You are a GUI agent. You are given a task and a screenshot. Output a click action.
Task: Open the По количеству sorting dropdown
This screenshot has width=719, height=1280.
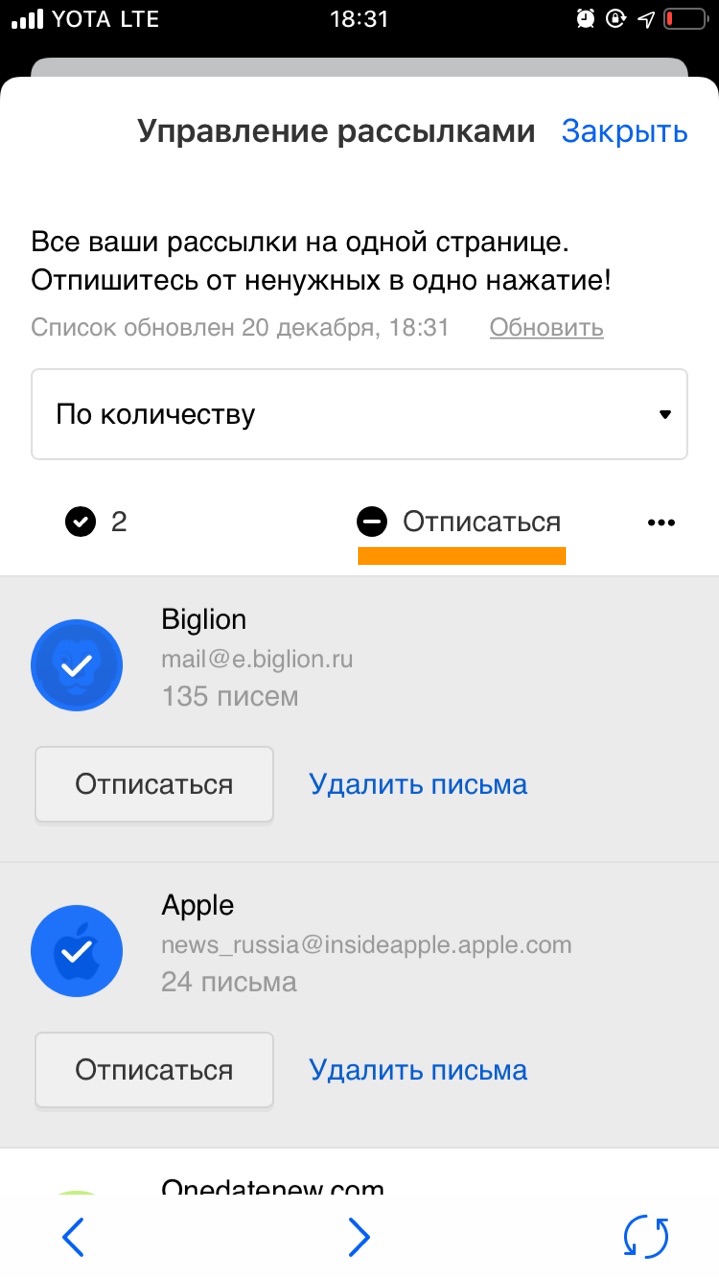[x=359, y=414]
